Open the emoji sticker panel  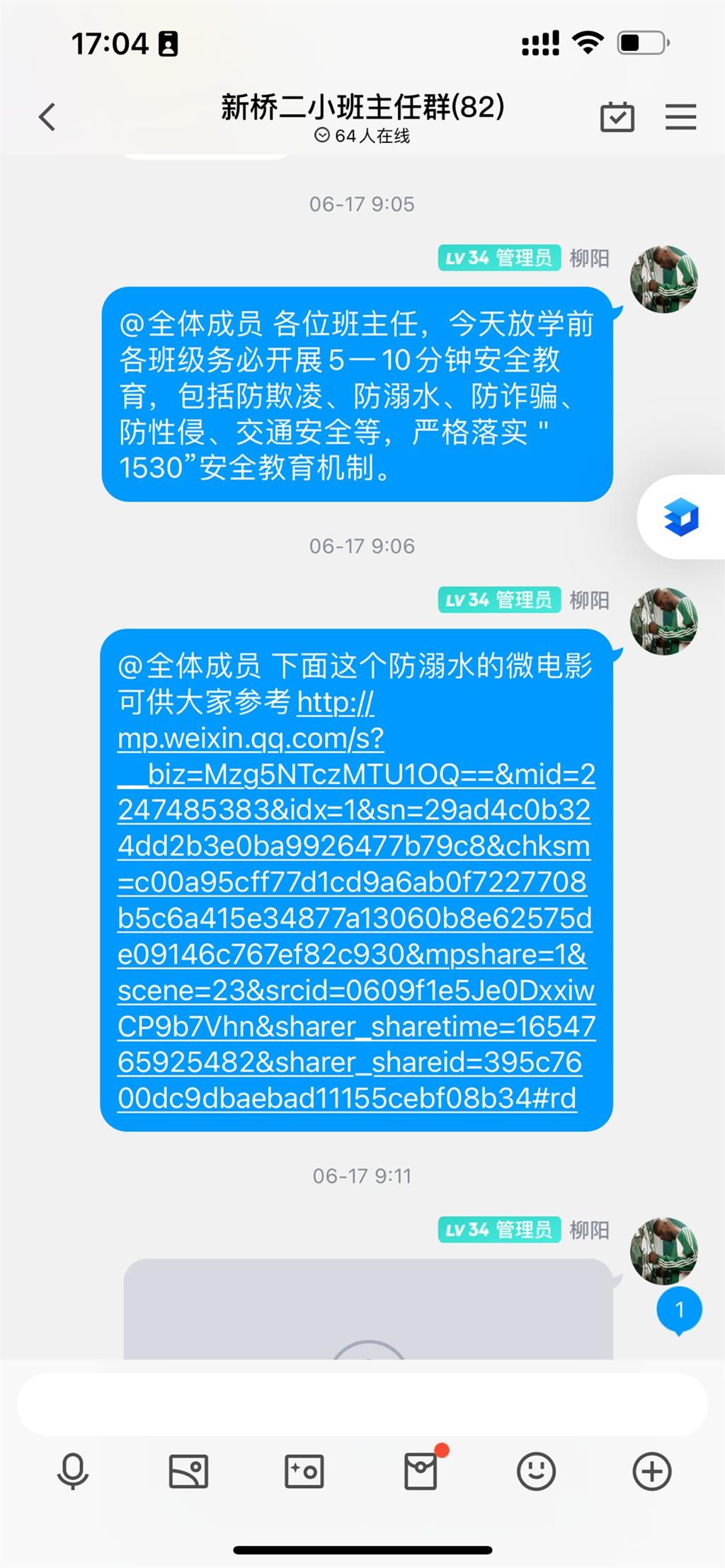tap(536, 1472)
